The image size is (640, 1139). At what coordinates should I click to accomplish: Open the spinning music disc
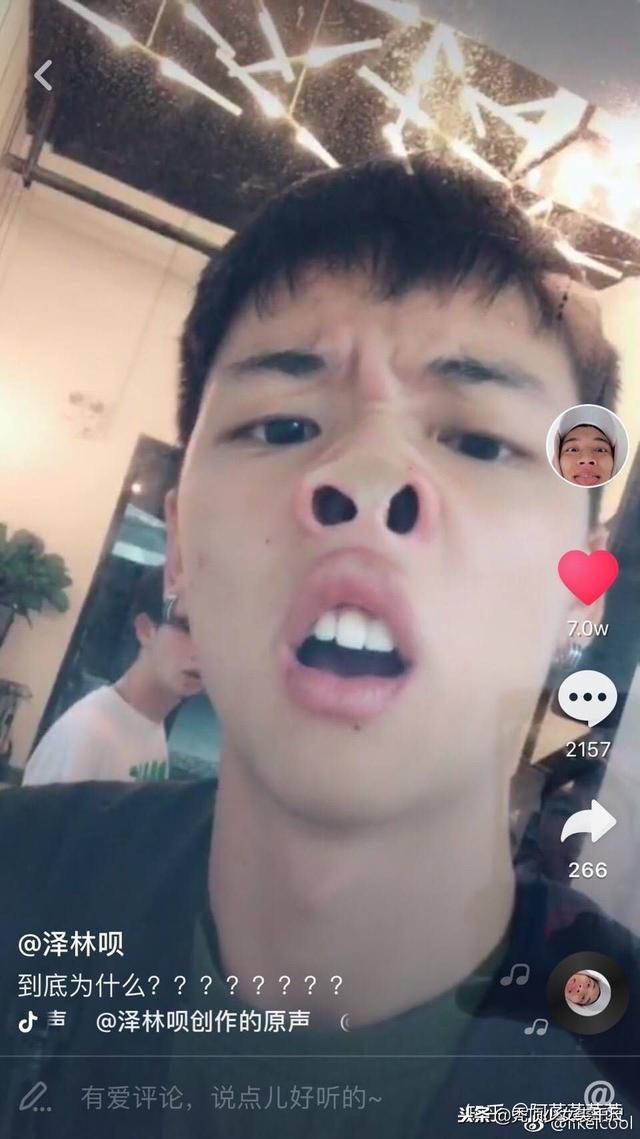[x=585, y=987]
